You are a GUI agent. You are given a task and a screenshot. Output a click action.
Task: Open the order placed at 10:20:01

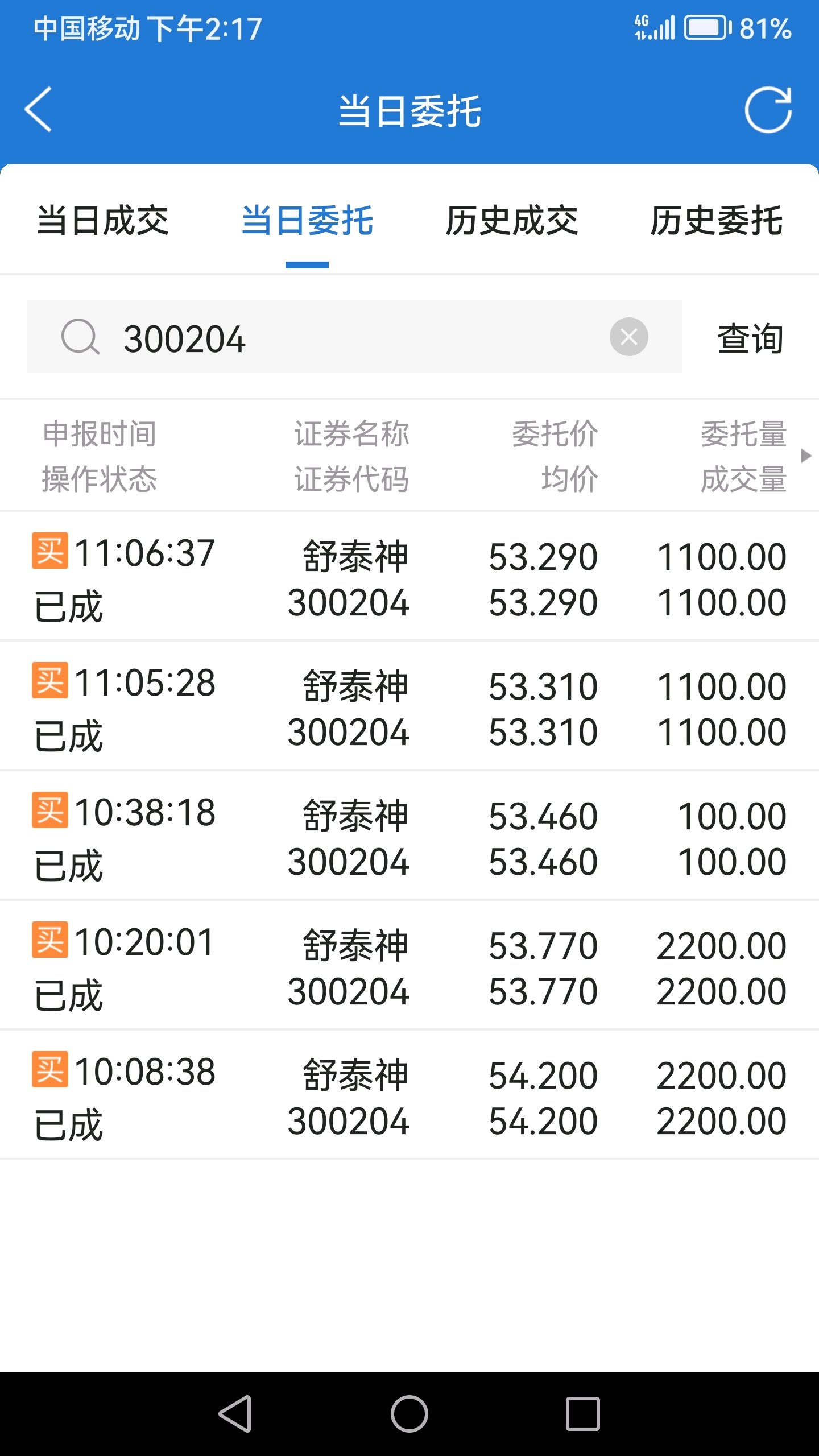409,966
